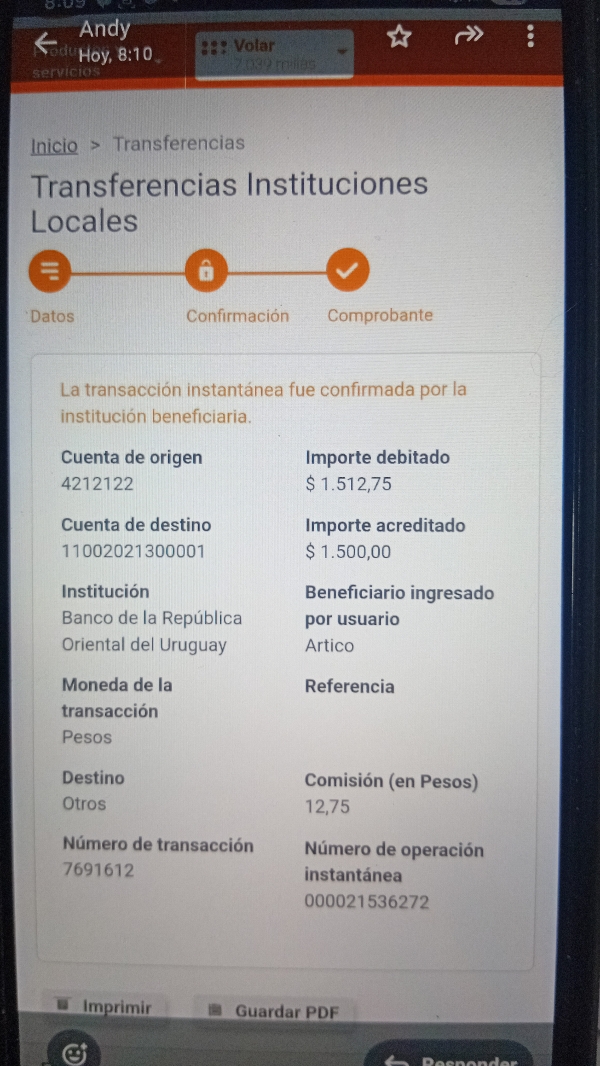Open the three-dot overflow menu
This screenshot has height=1066, width=600.
click(530, 37)
